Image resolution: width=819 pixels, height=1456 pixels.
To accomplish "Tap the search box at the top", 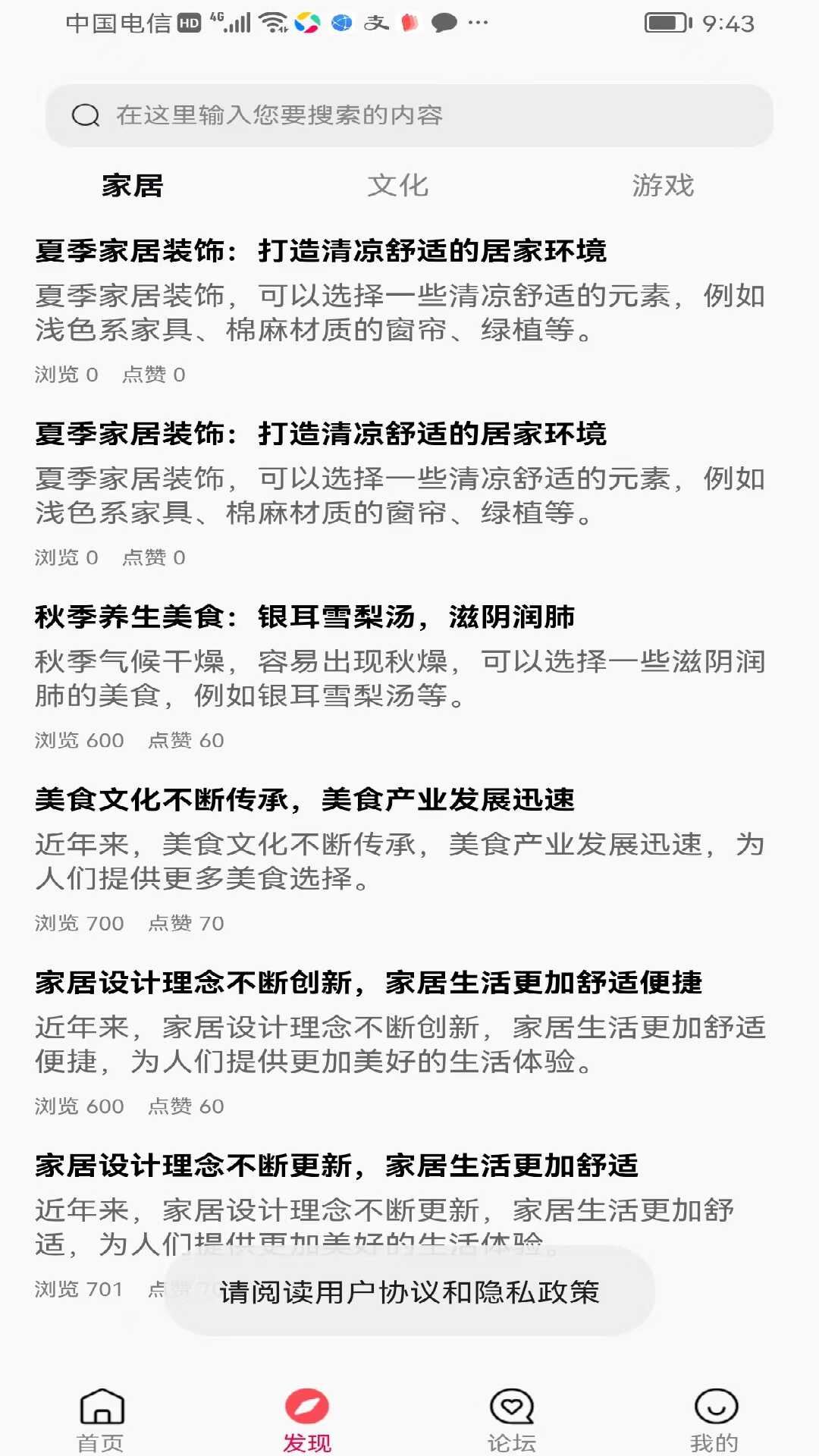I will (x=409, y=115).
